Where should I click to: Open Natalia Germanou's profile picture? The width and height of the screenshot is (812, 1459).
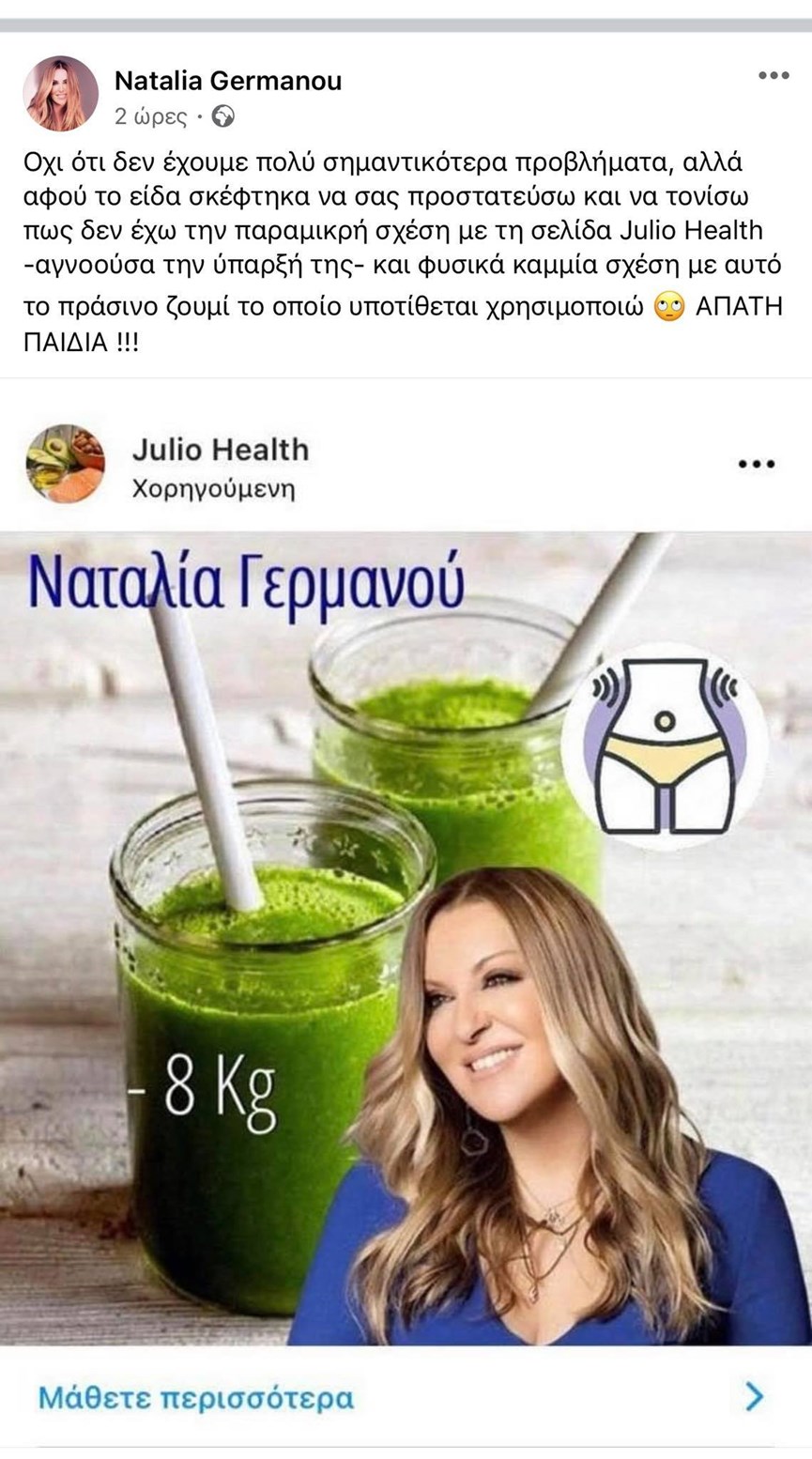60,94
